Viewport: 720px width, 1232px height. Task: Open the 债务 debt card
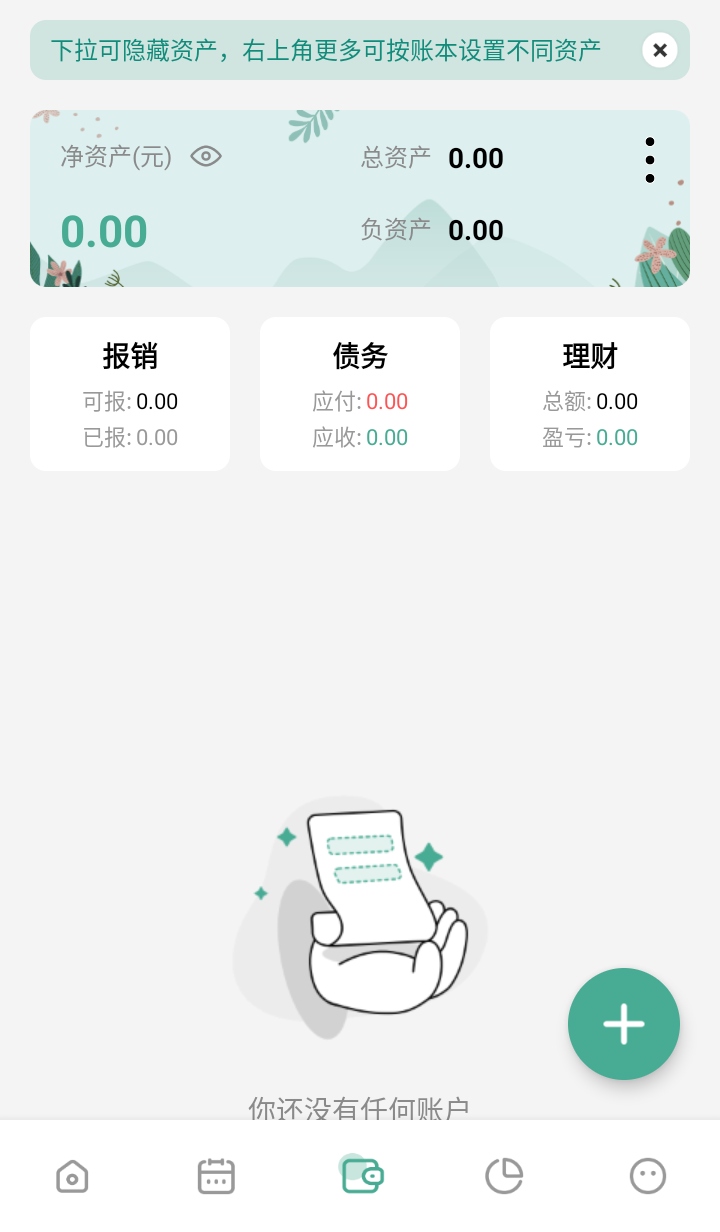click(360, 394)
